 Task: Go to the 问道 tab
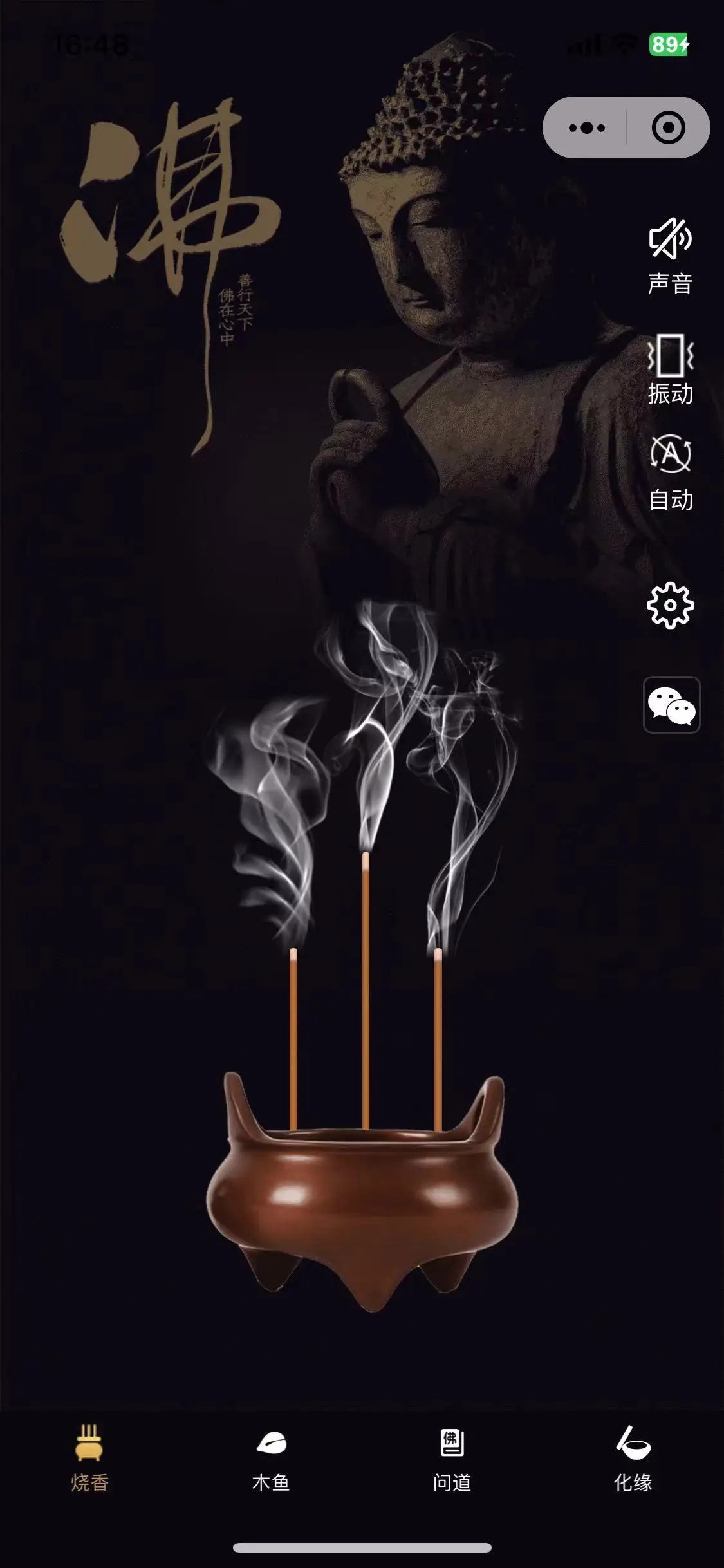click(452, 1459)
